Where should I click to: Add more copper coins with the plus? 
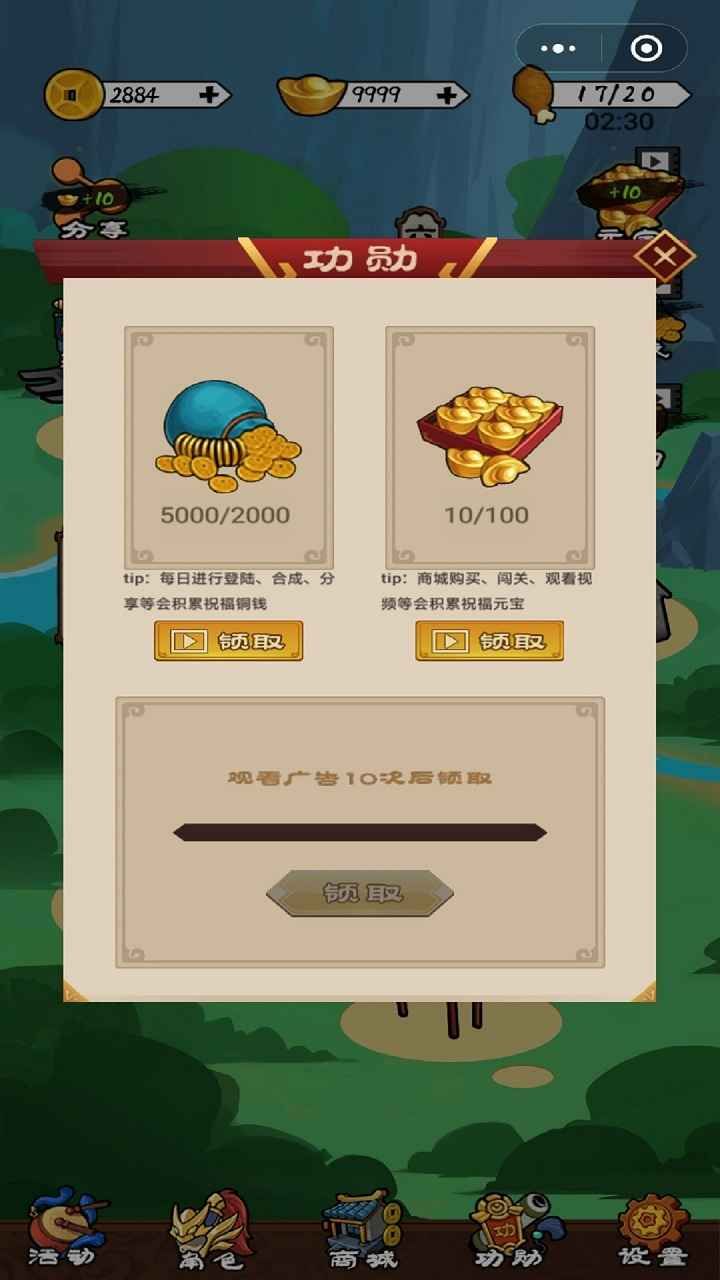(x=210, y=95)
